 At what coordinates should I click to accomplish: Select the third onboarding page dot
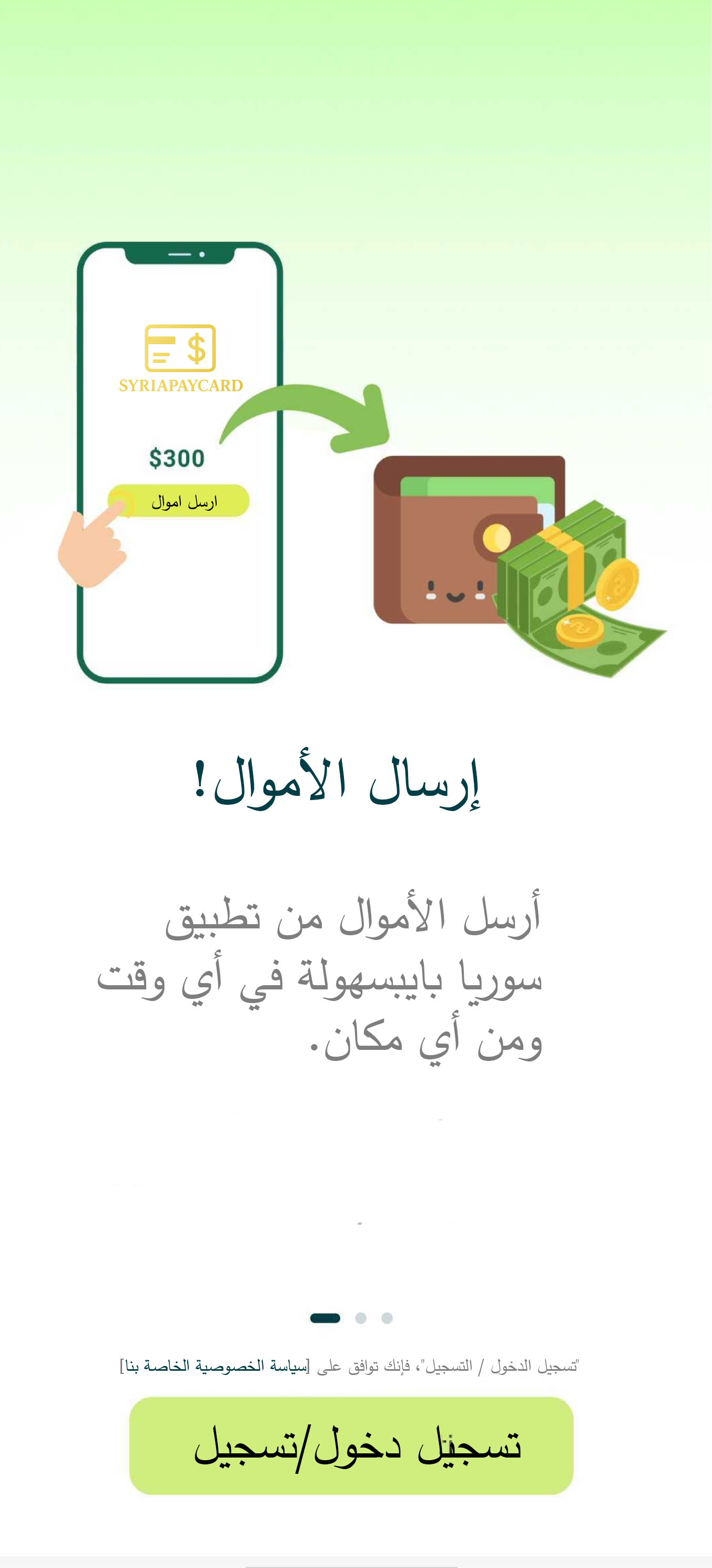(387, 1318)
